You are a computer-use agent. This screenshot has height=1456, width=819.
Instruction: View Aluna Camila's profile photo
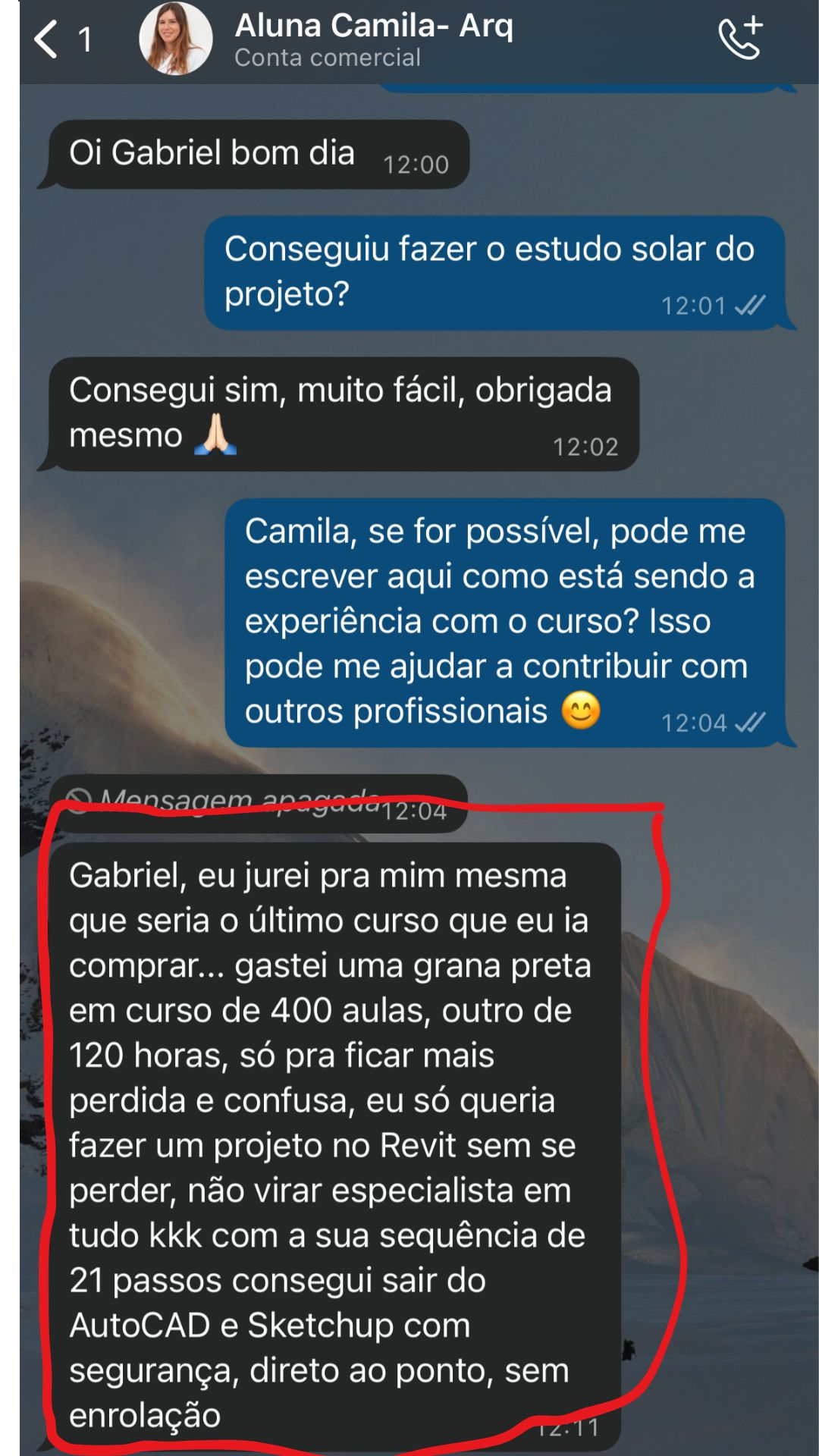click(176, 39)
